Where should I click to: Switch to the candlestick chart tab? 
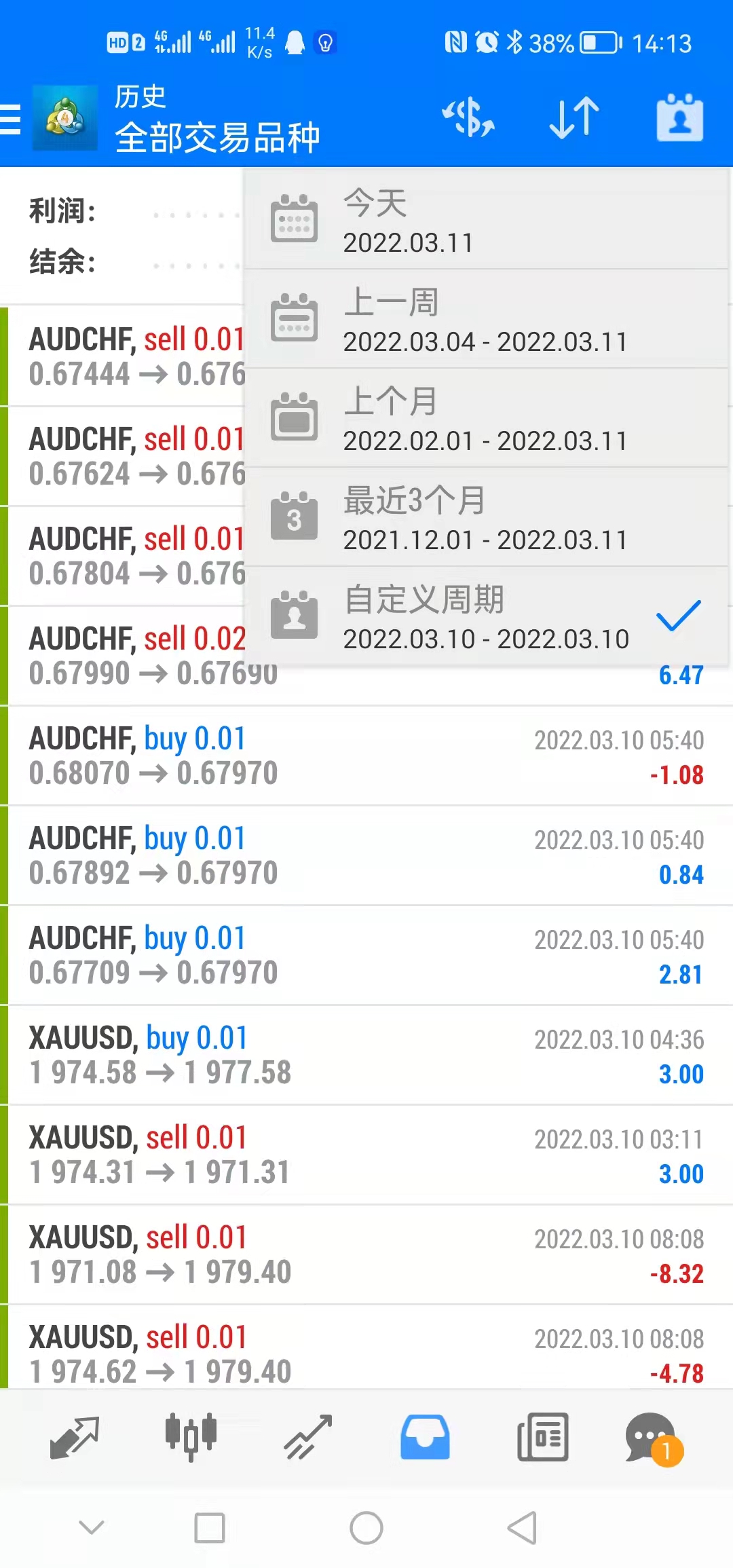191,1436
